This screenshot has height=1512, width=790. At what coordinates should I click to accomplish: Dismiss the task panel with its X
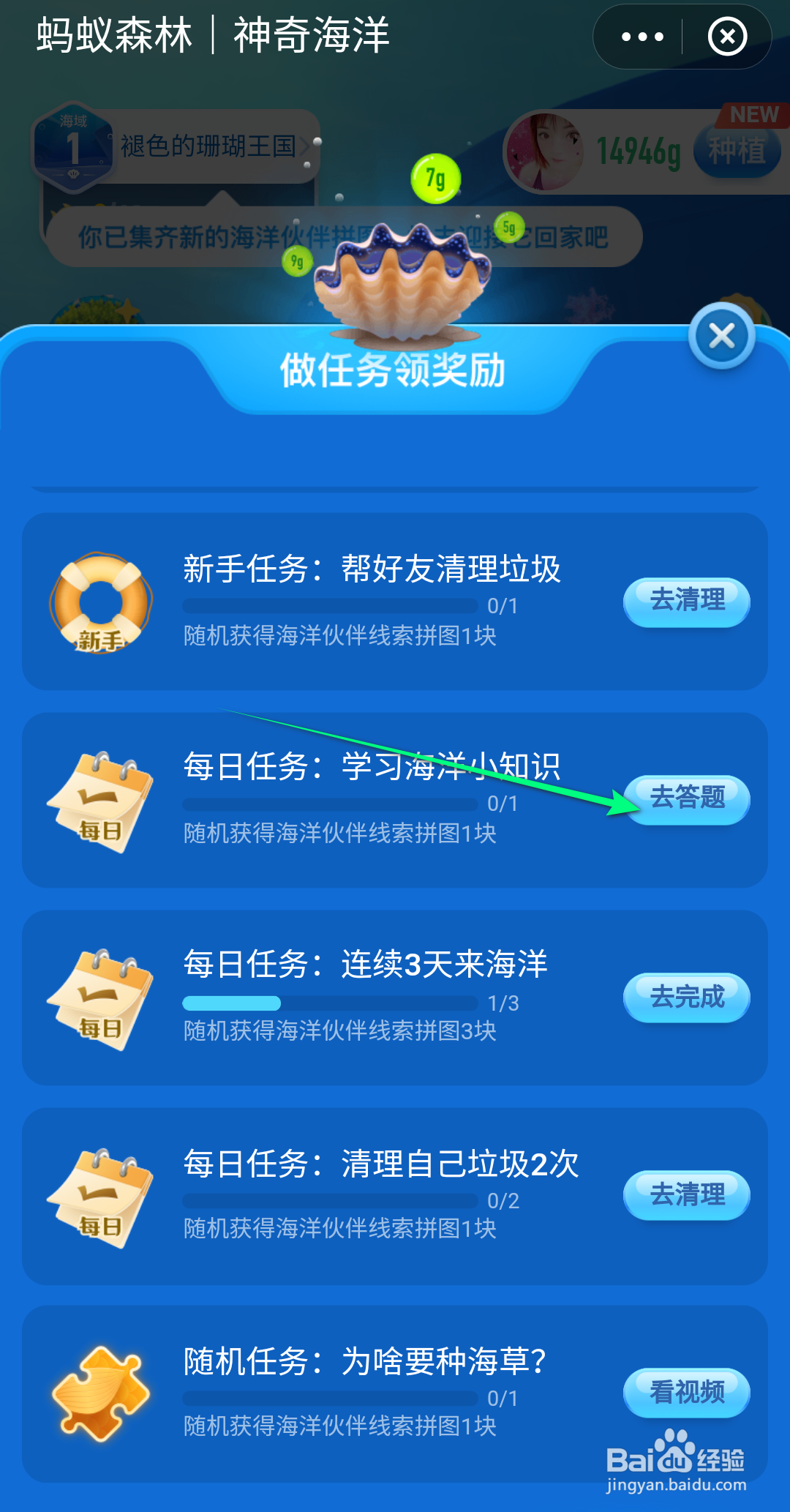tap(721, 336)
